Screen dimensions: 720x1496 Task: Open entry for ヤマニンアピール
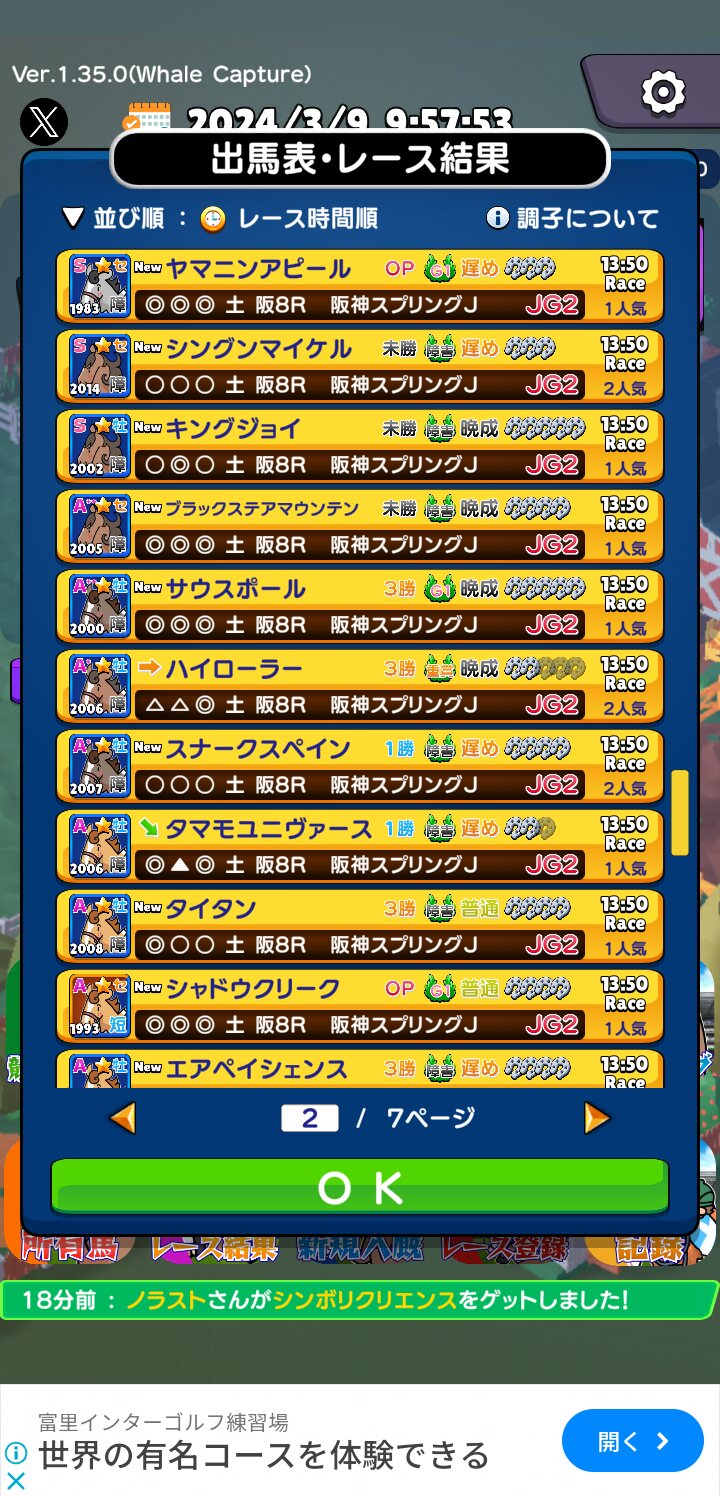pyautogui.click(x=360, y=285)
